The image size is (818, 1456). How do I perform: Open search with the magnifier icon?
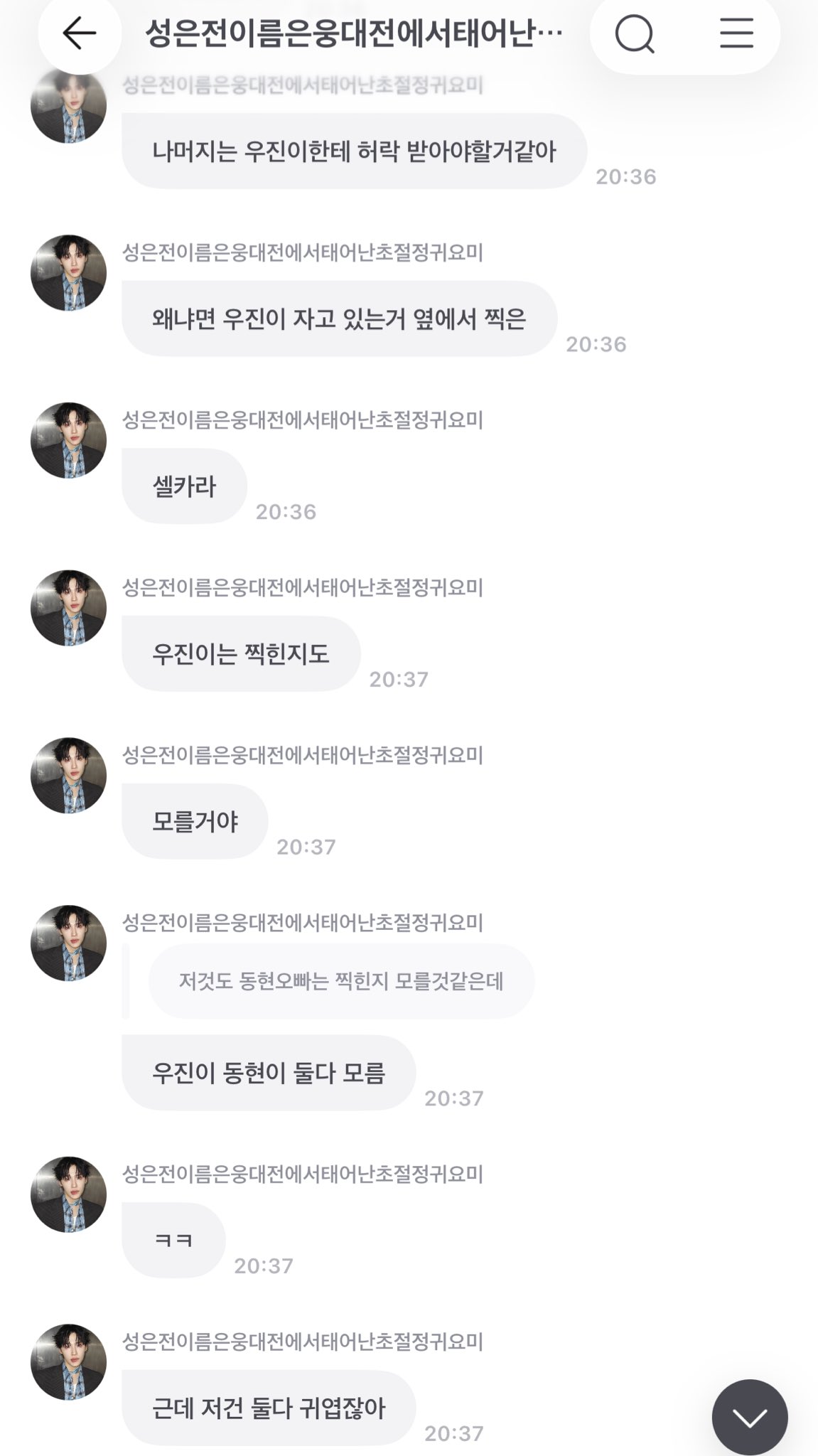coord(636,33)
